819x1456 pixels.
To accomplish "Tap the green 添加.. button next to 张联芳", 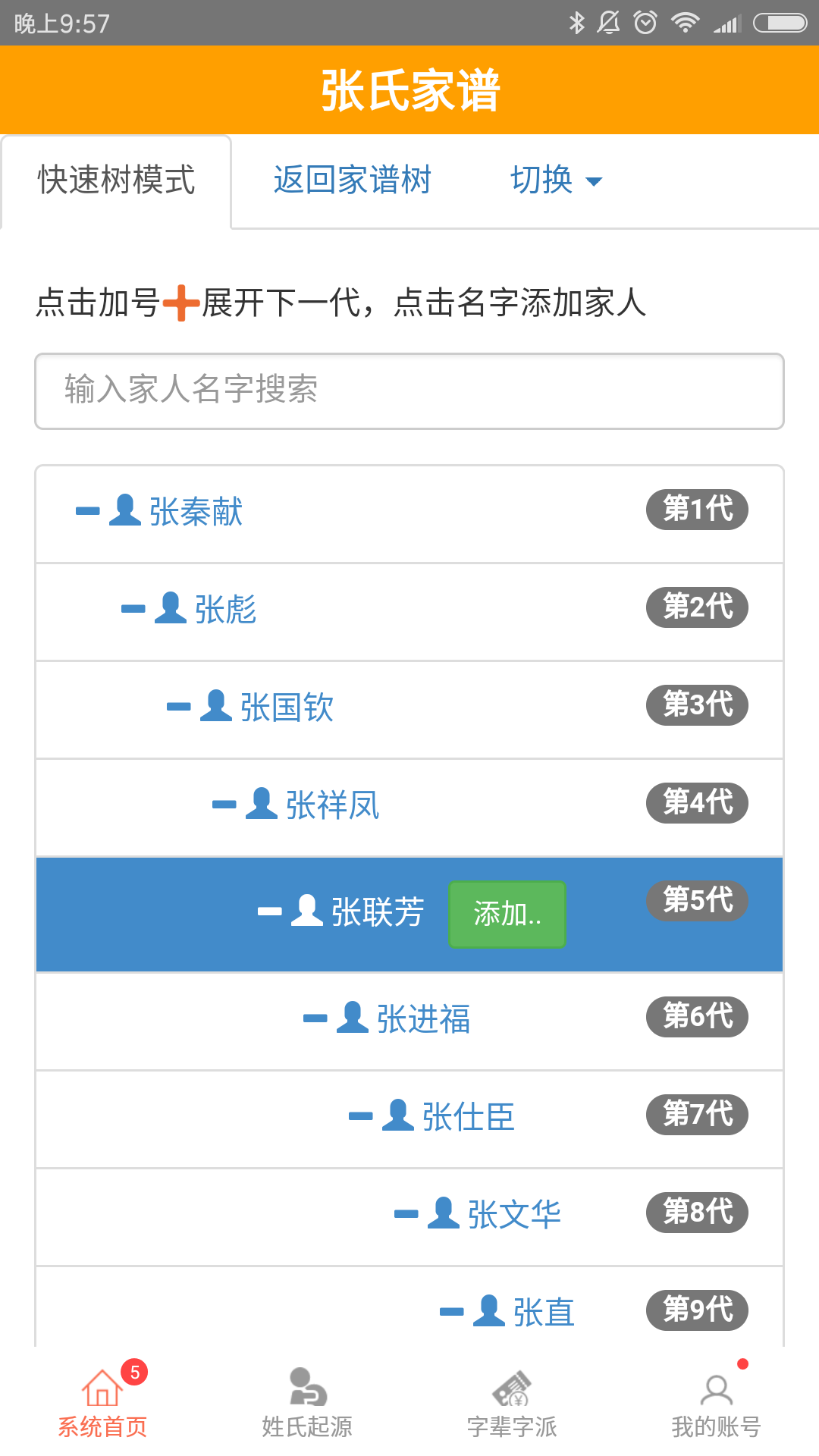I will [507, 915].
